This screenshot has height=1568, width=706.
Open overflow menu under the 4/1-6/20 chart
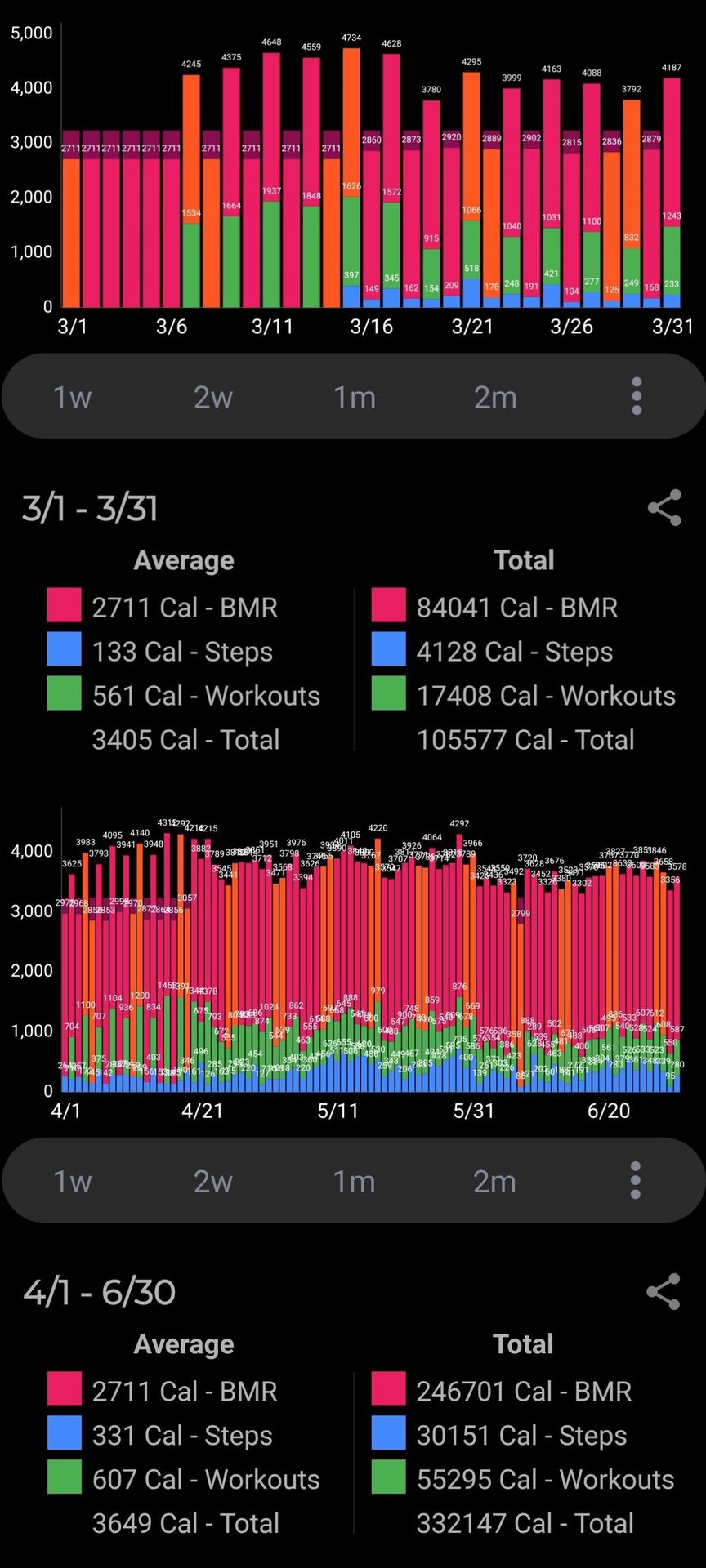(x=636, y=1180)
